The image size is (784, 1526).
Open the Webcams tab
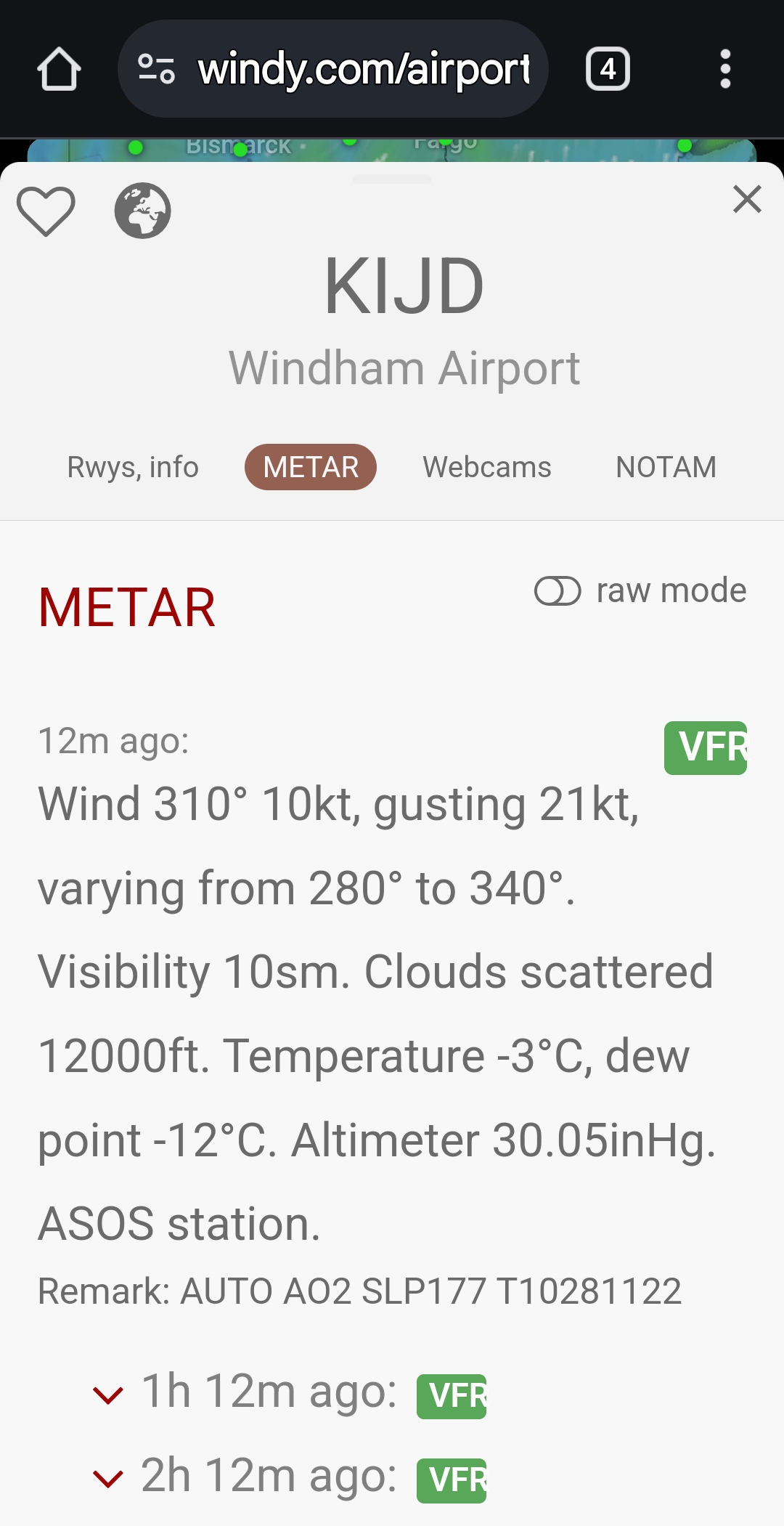pyautogui.click(x=487, y=467)
